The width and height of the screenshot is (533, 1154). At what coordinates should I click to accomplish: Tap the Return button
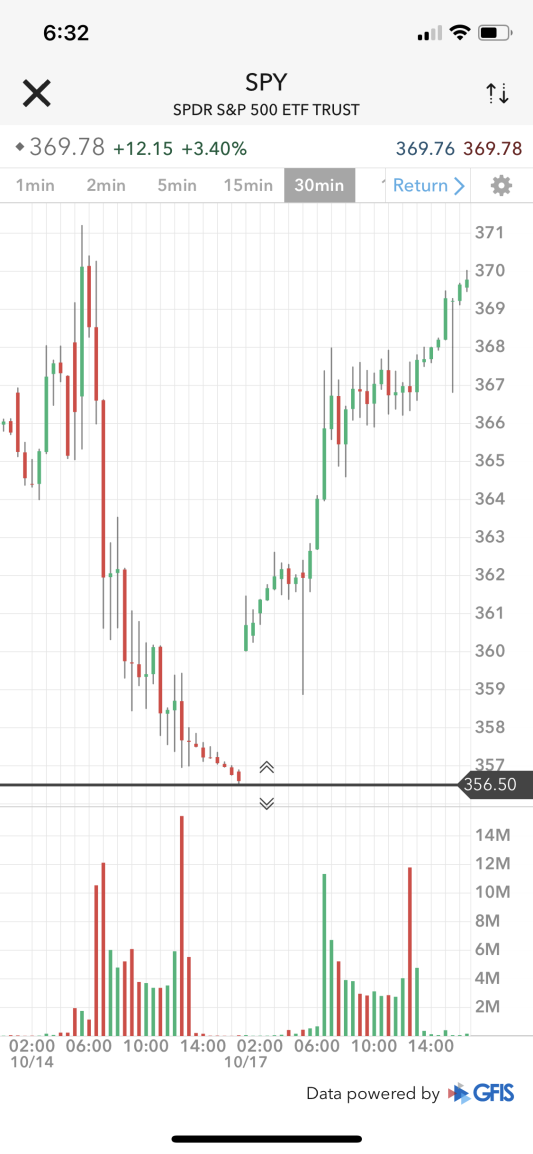[428, 185]
